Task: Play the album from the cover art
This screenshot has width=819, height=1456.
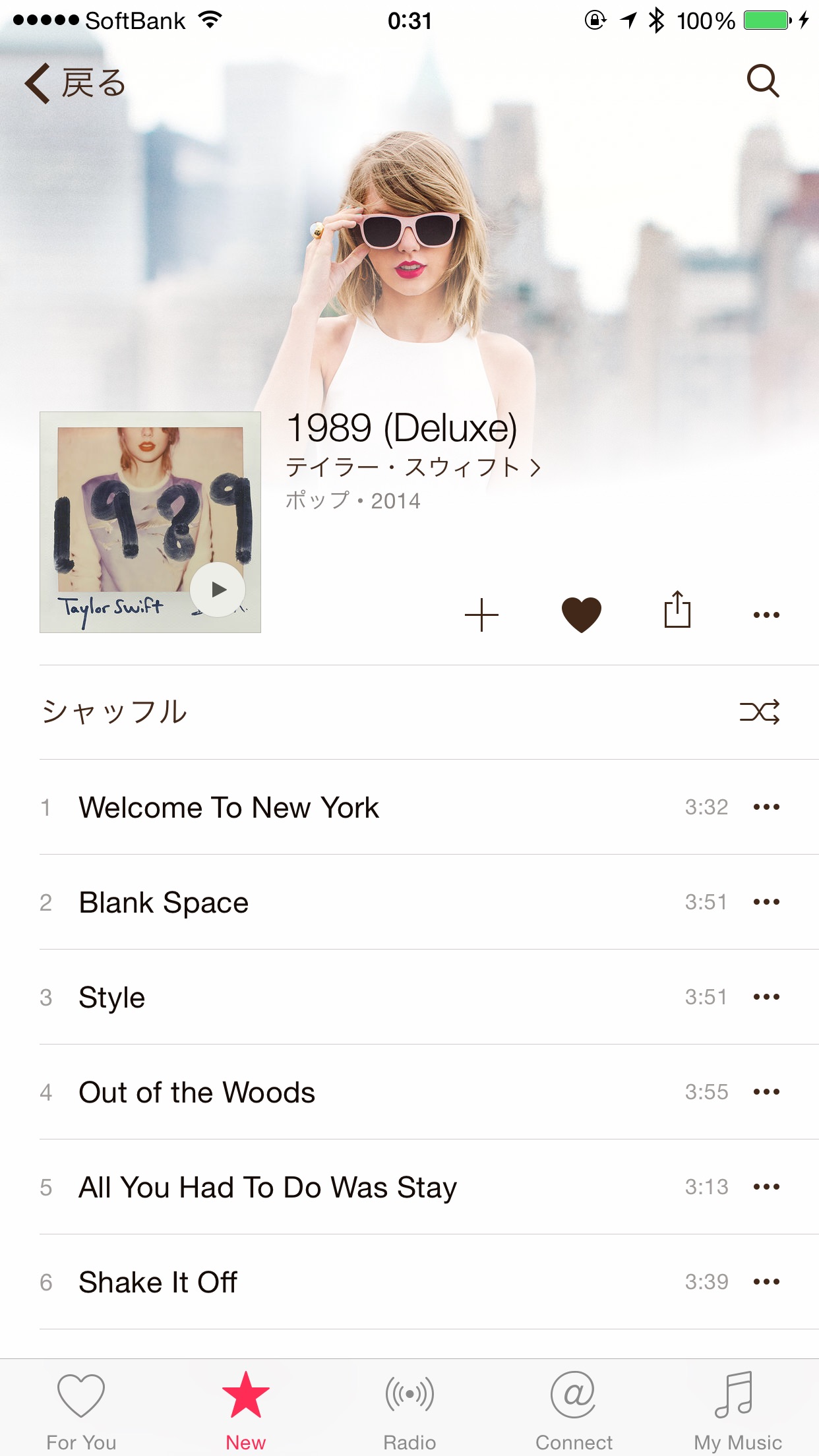Action: (x=218, y=590)
